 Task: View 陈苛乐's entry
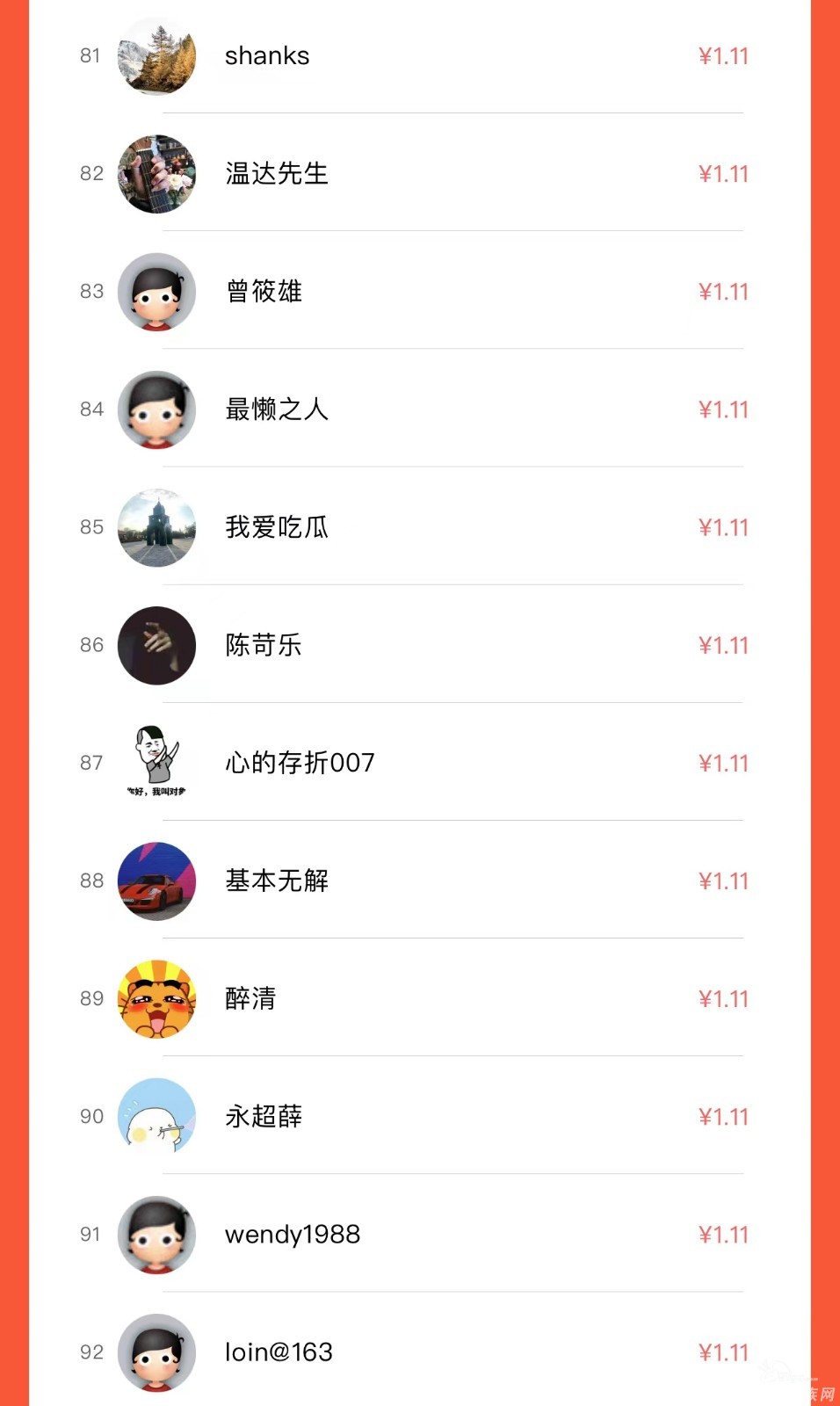coord(264,645)
